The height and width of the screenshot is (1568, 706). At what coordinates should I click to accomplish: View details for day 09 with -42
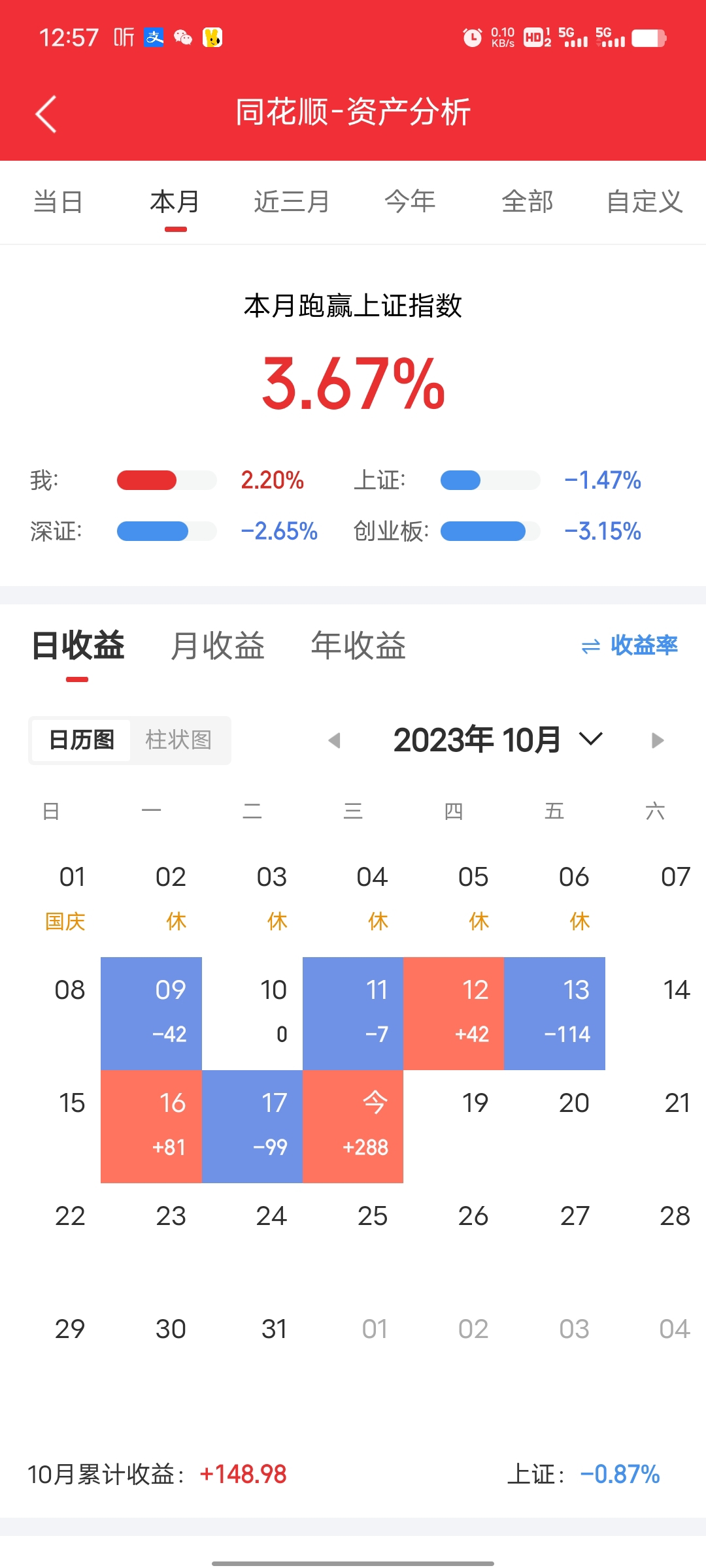151,1013
